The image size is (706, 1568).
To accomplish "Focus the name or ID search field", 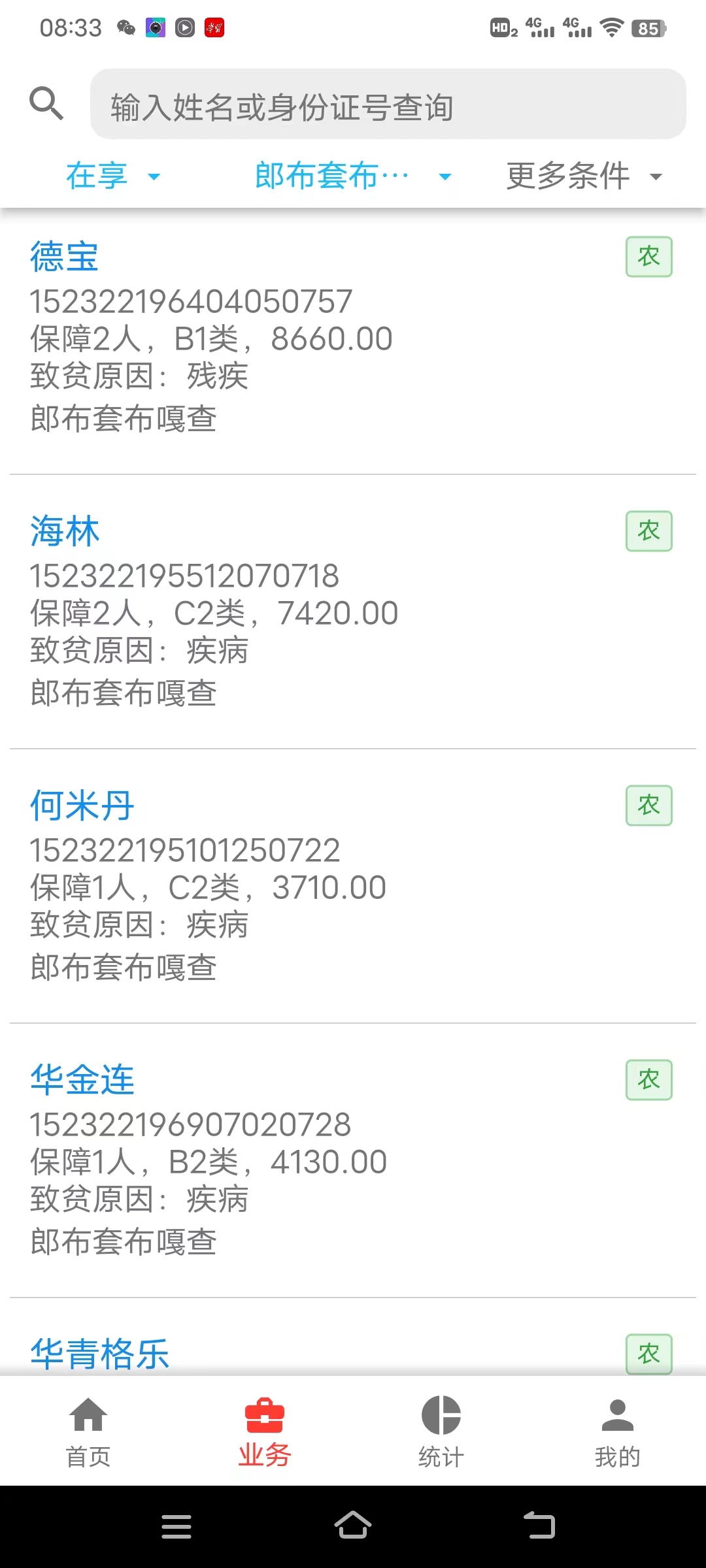I will pos(388,104).
